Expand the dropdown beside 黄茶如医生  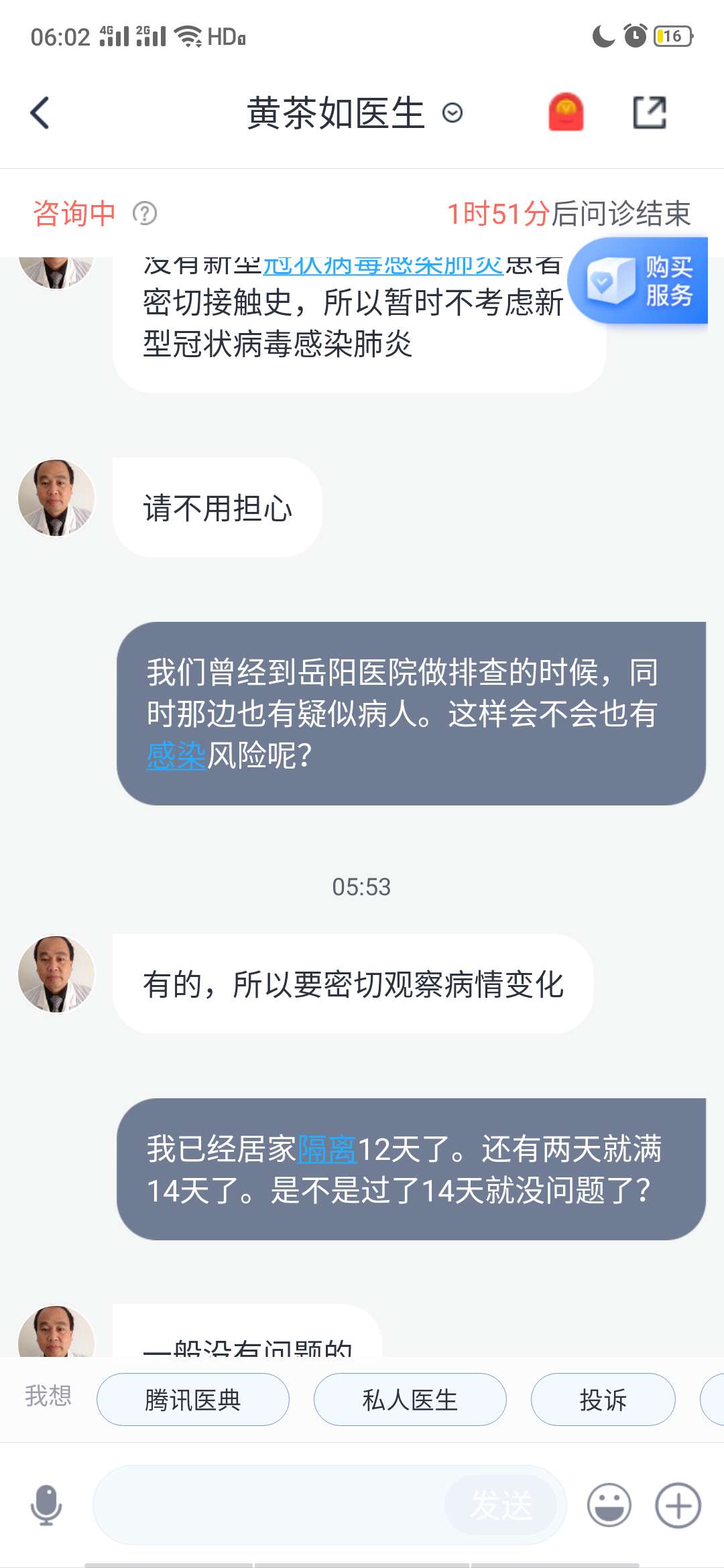[x=453, y=113]
